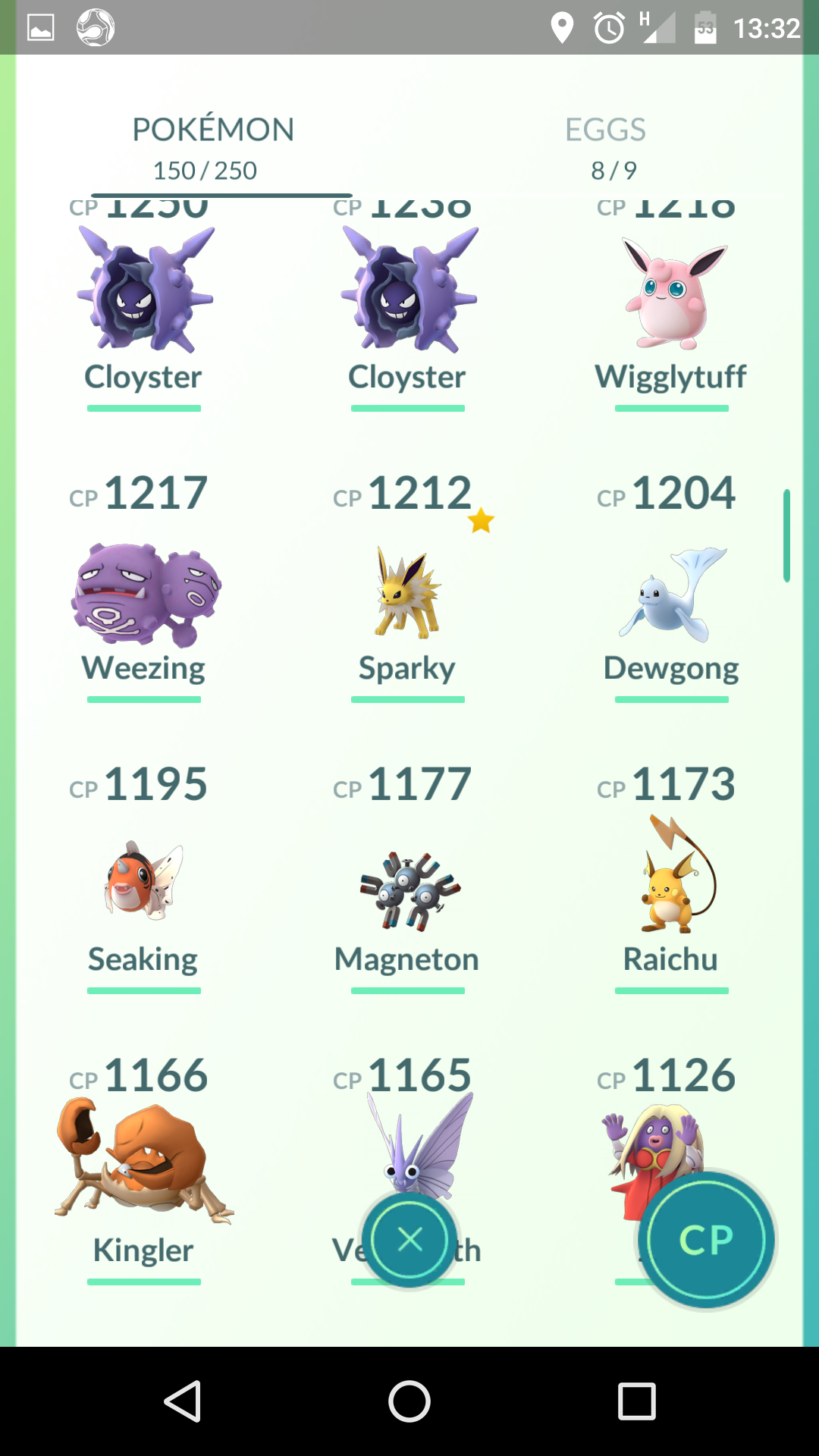This screenshot has width=819, height=1456.
Task: Open Magneton's detail page
Action: [408, 877]
